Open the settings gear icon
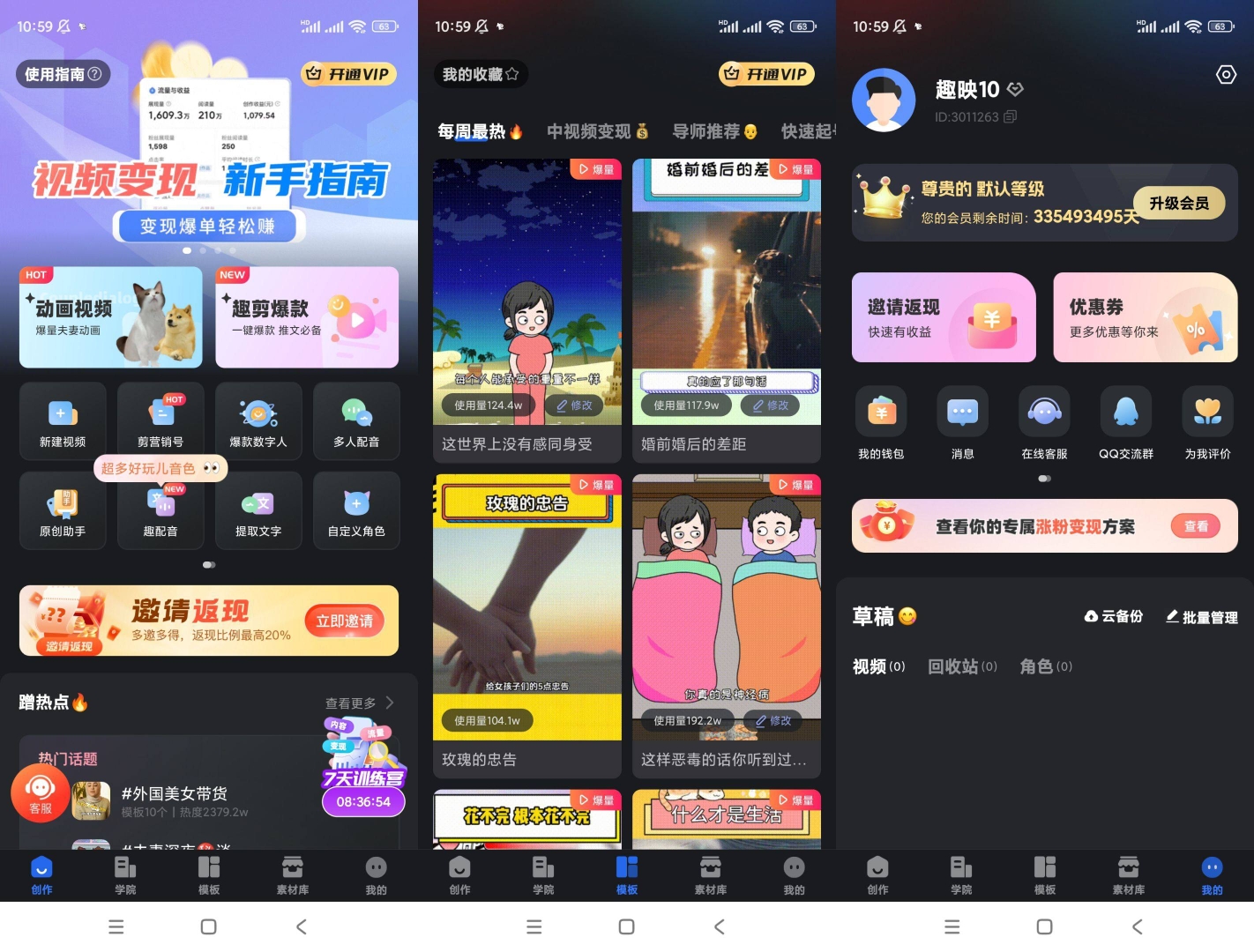 click(1226, 75)
